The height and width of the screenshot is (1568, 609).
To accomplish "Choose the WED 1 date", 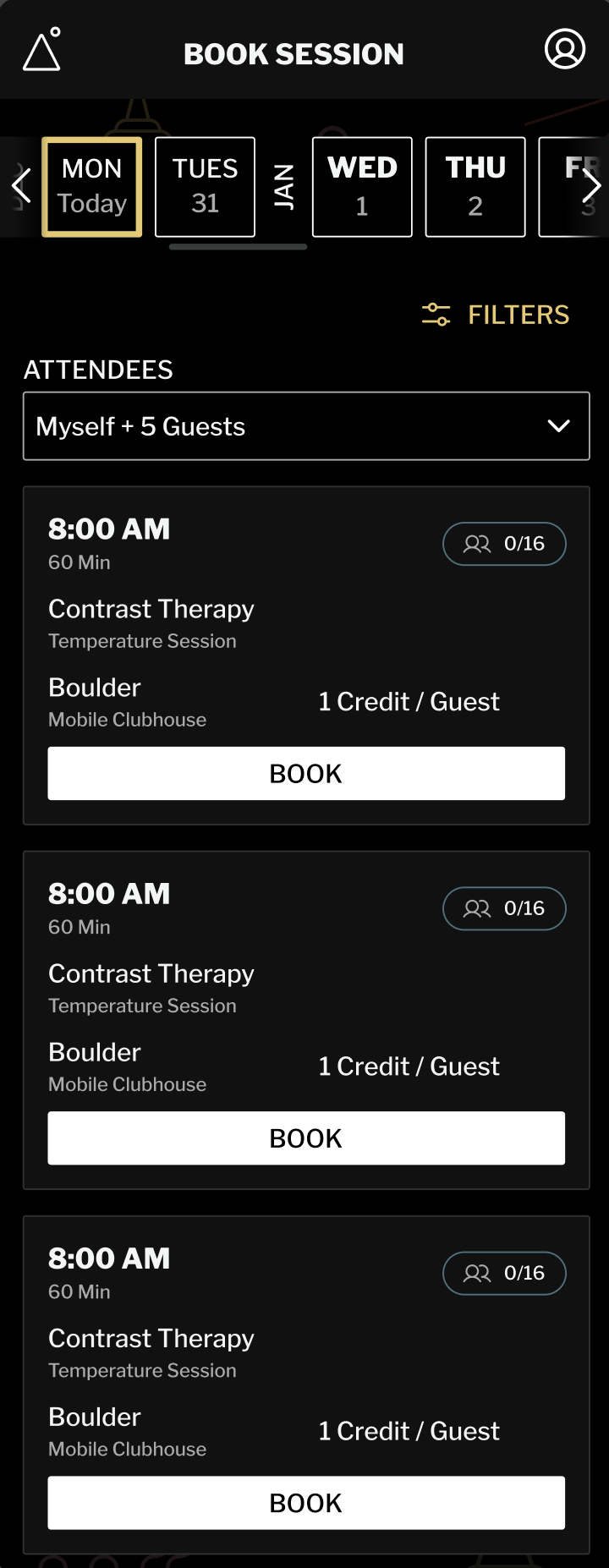I will pyautogui.click(x=362, y=187).
